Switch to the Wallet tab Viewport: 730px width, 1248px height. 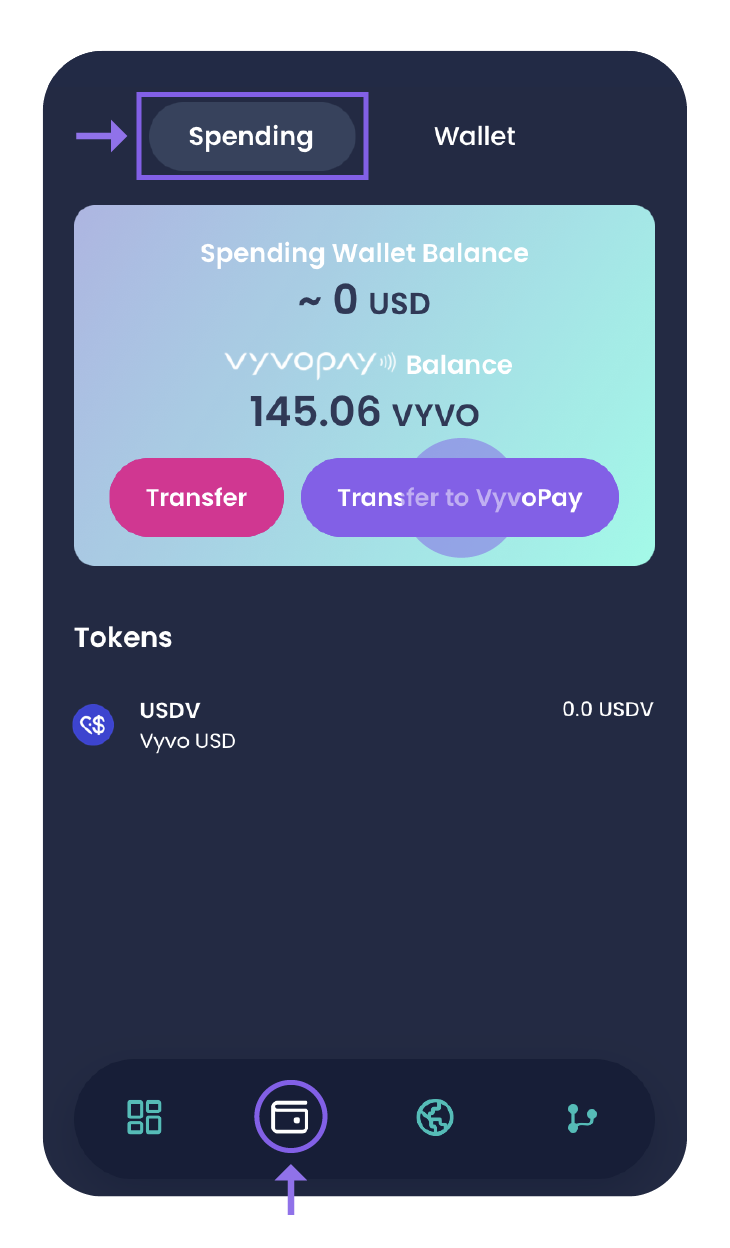(x=474, y=136)
